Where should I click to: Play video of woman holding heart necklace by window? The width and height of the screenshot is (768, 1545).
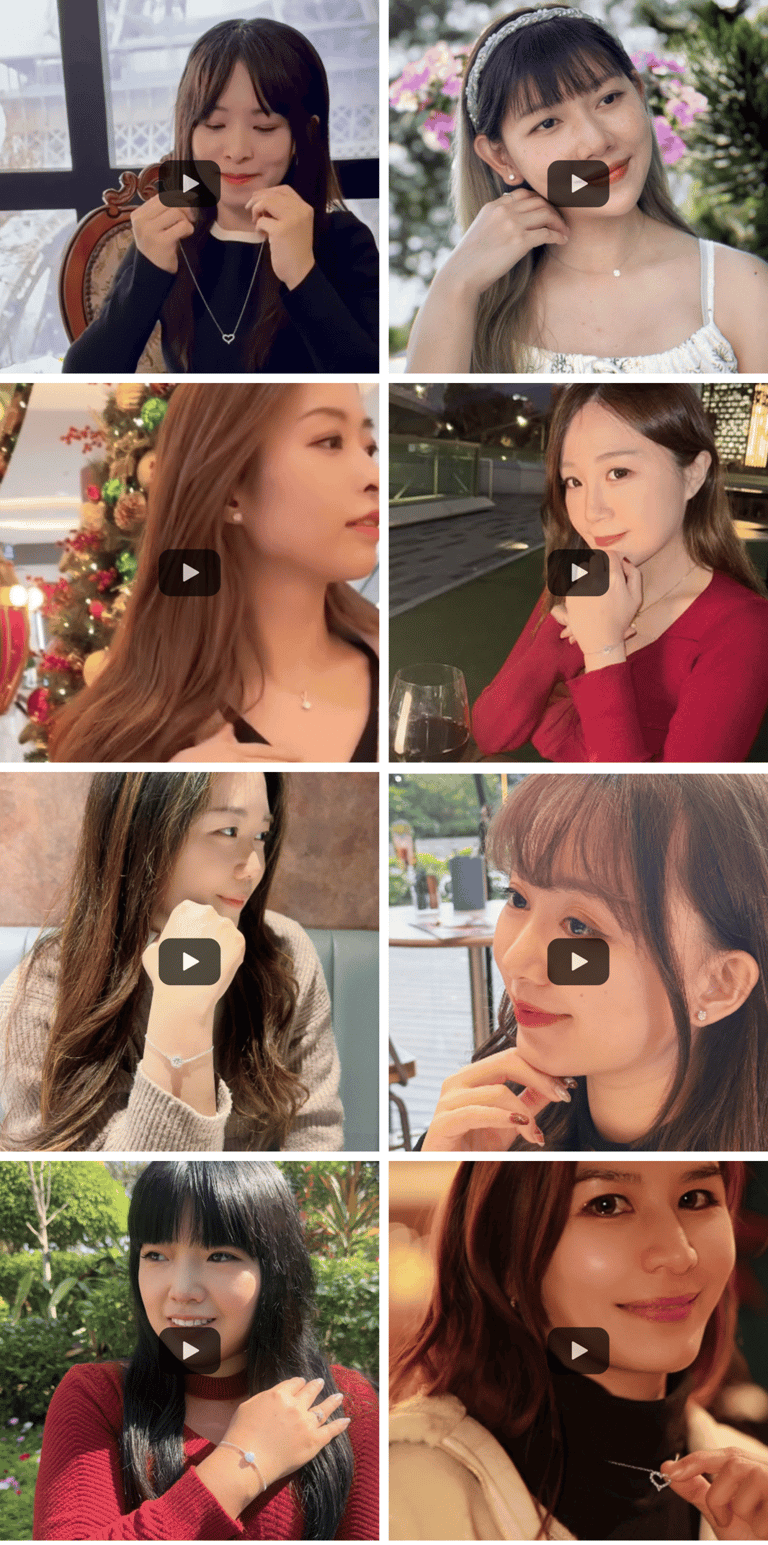[x=189, y=184]
